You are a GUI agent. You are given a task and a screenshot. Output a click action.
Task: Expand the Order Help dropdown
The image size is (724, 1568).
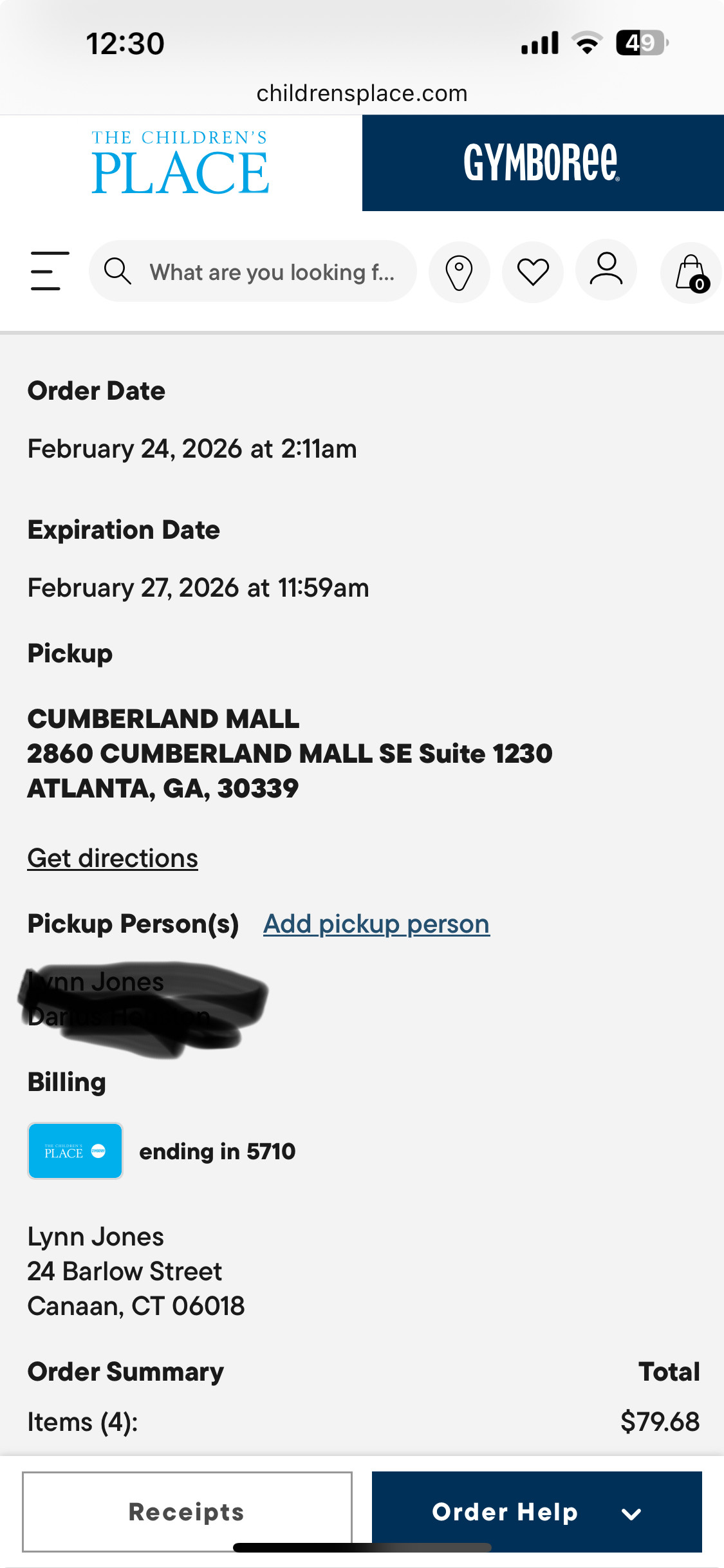537,1511
